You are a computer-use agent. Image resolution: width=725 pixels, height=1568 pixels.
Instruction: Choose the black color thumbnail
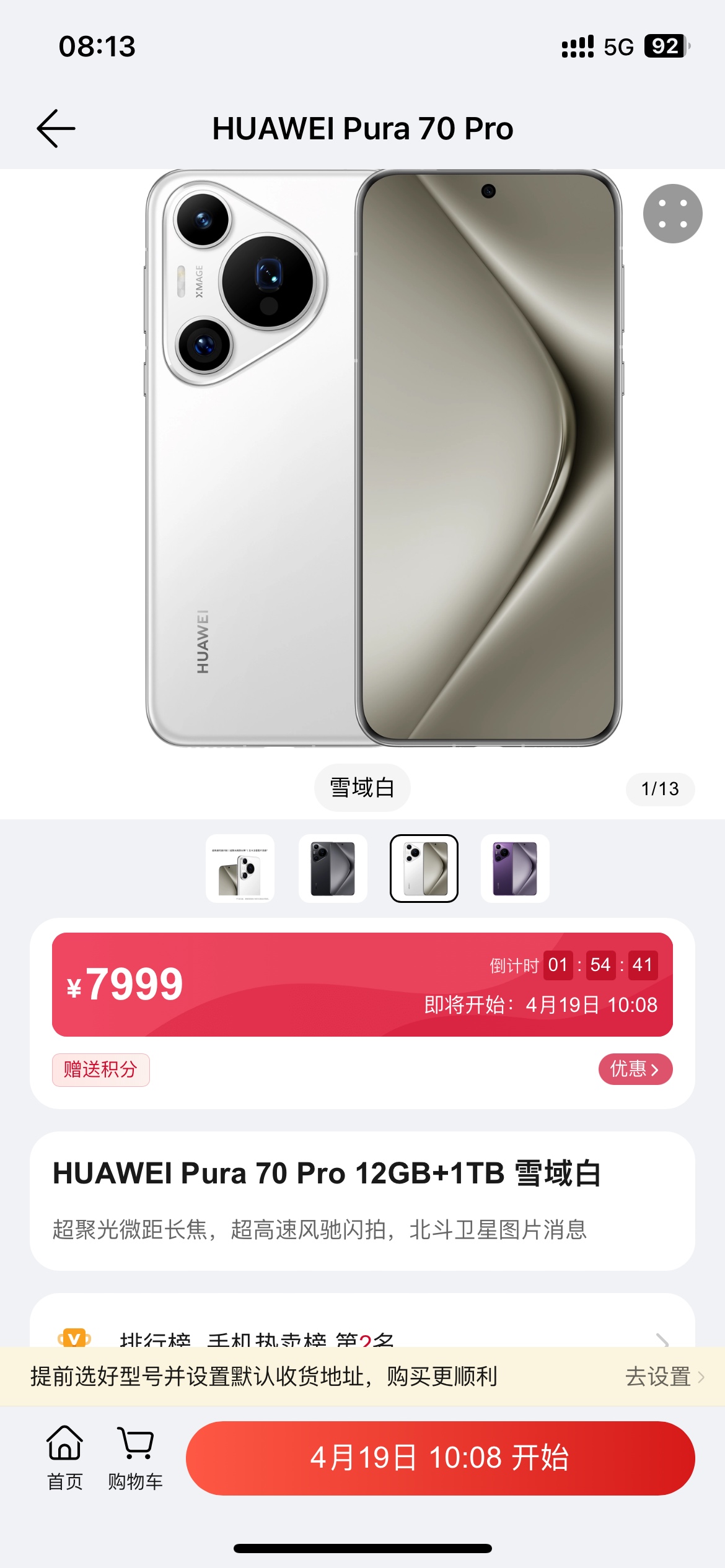pos(333,868)
